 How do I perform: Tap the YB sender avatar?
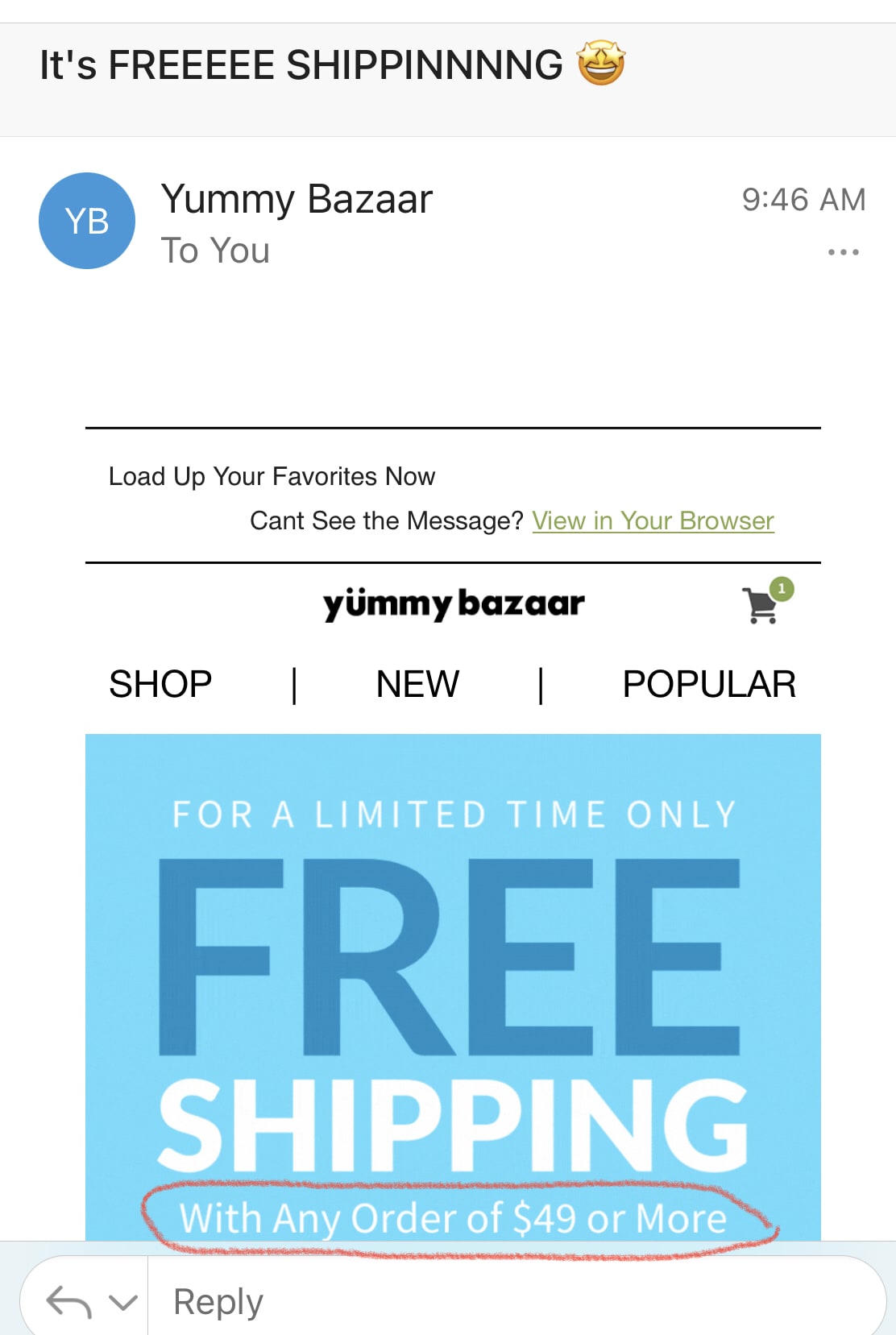tap(87, 221)
